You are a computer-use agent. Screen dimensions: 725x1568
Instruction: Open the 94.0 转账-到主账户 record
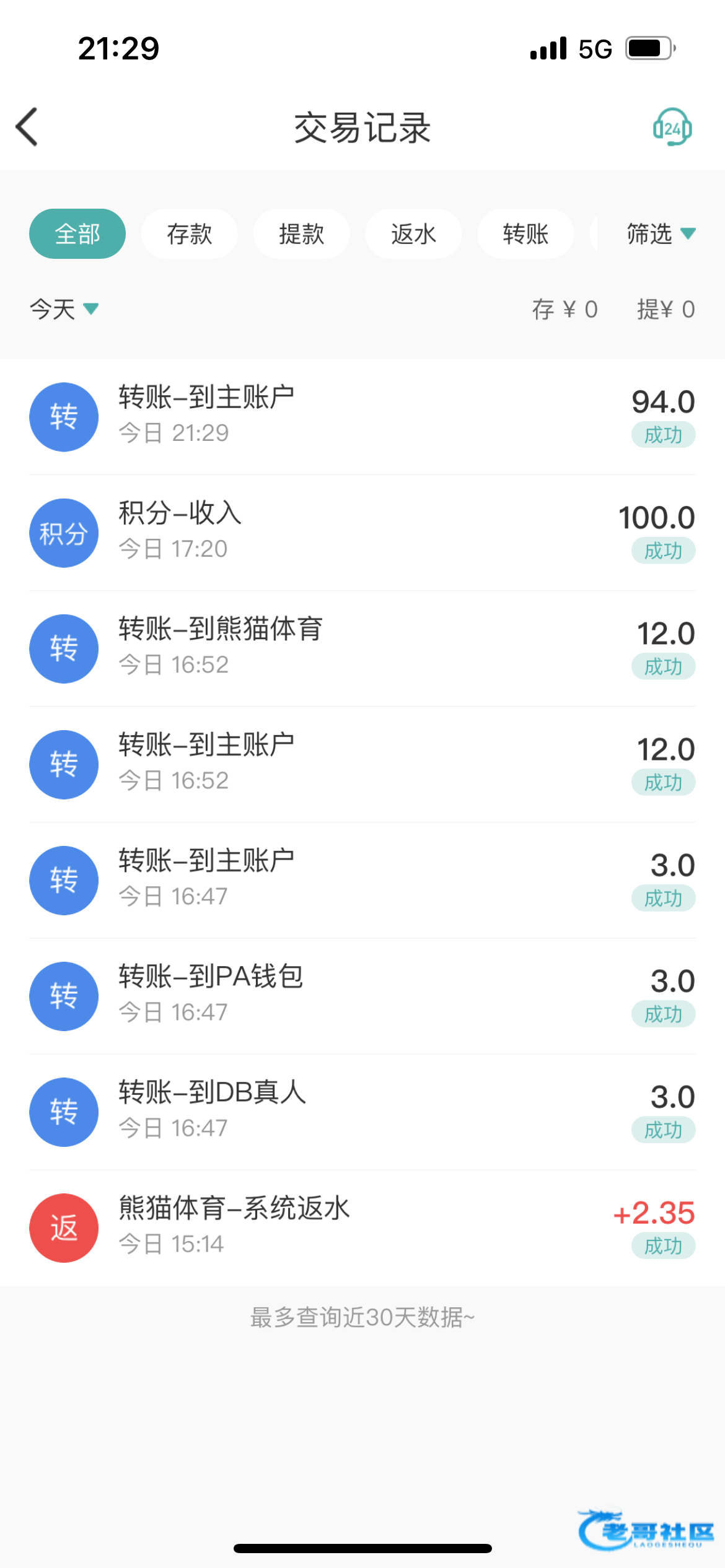tap(362, 416)
